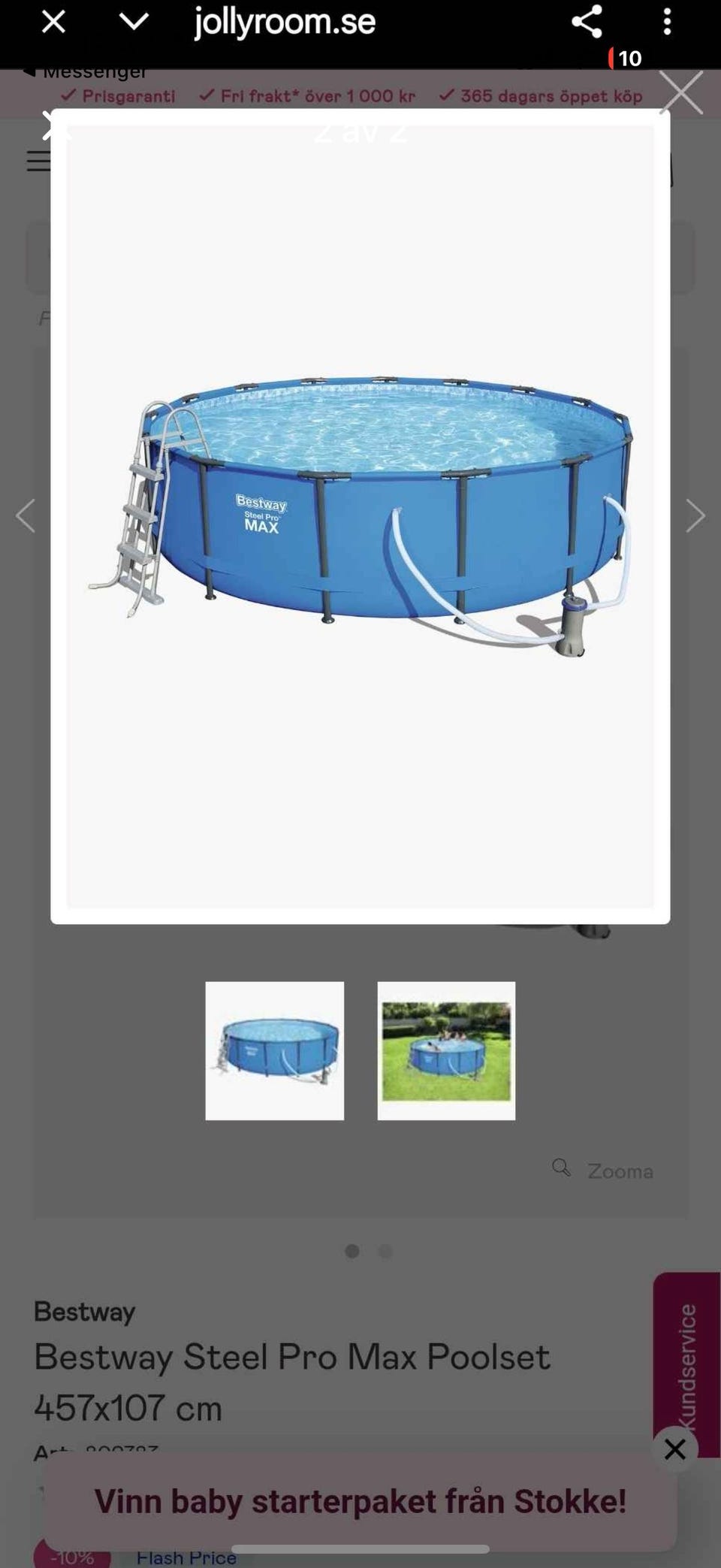Dismiss the Stokke starter pack banner
Viewport: 721px width, 1568px height.
tap(674, 1449)
